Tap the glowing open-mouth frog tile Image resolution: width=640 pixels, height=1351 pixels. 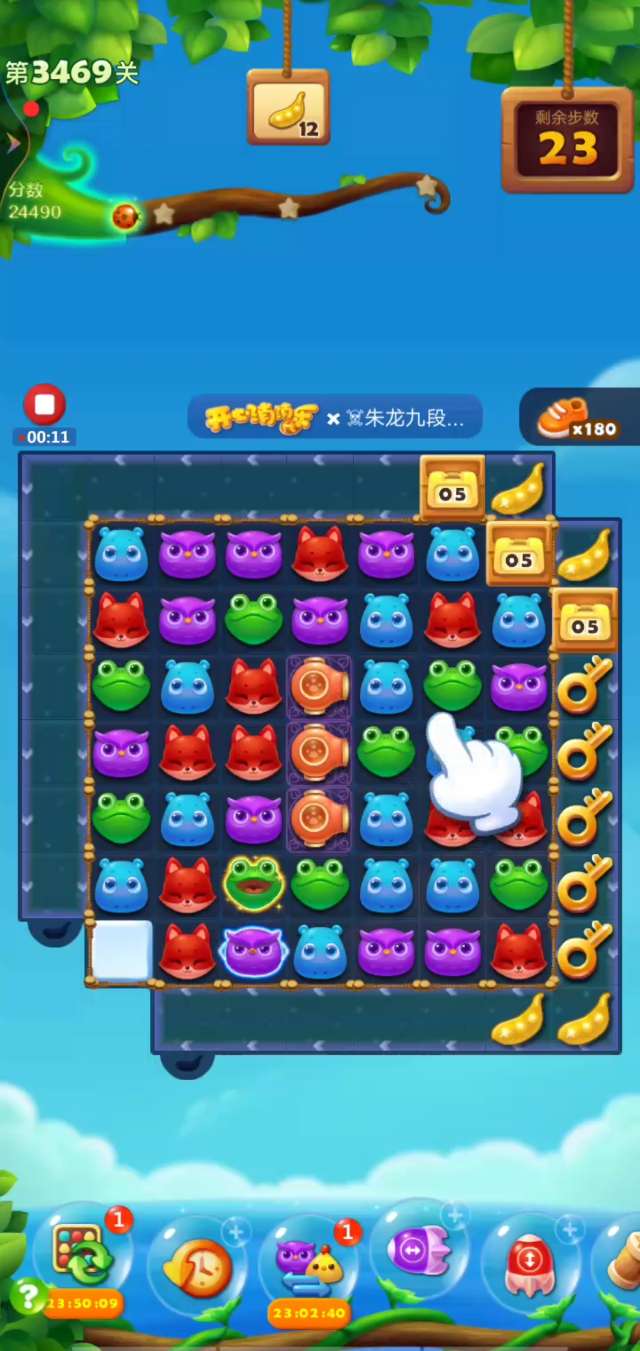(x=253, y=883)
